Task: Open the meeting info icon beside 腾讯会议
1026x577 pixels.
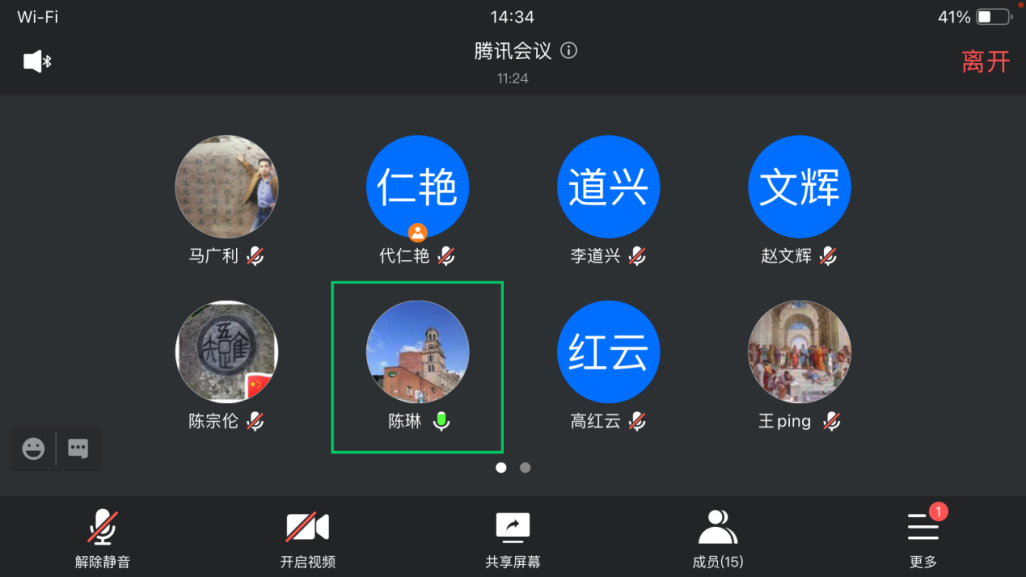Action: 569,51
